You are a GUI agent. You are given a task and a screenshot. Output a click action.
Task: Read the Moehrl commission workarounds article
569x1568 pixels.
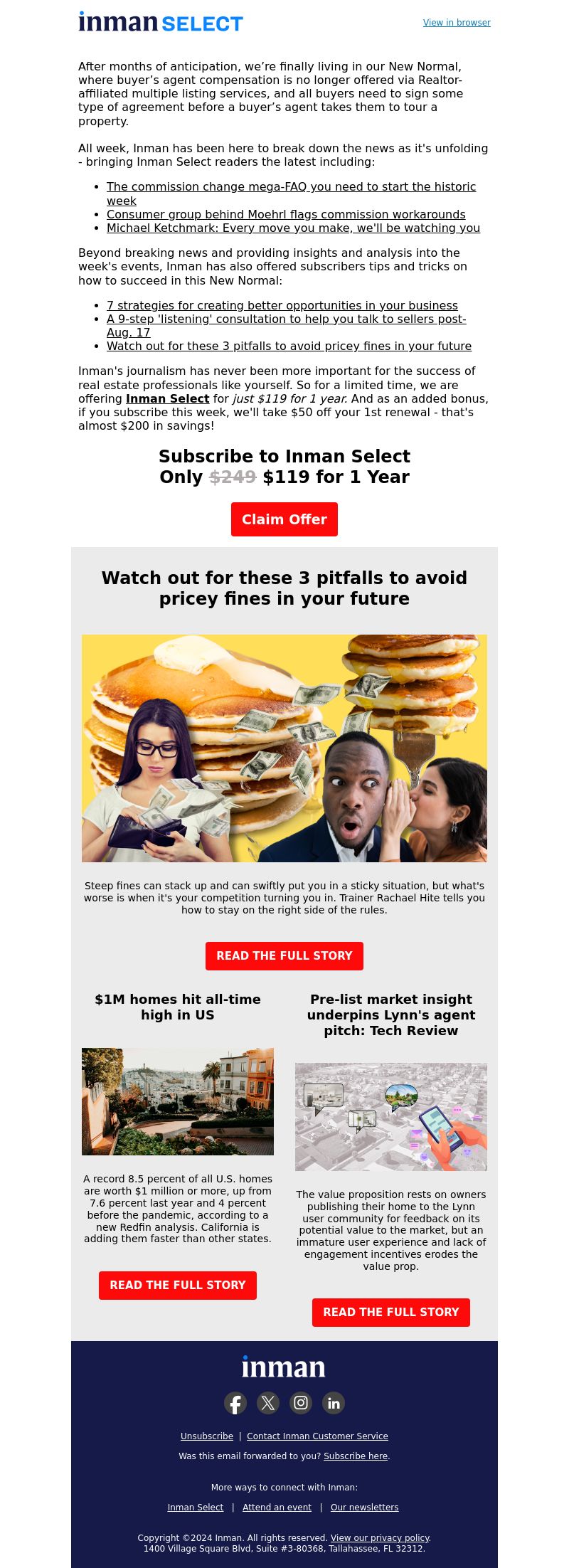pos(286,215)
